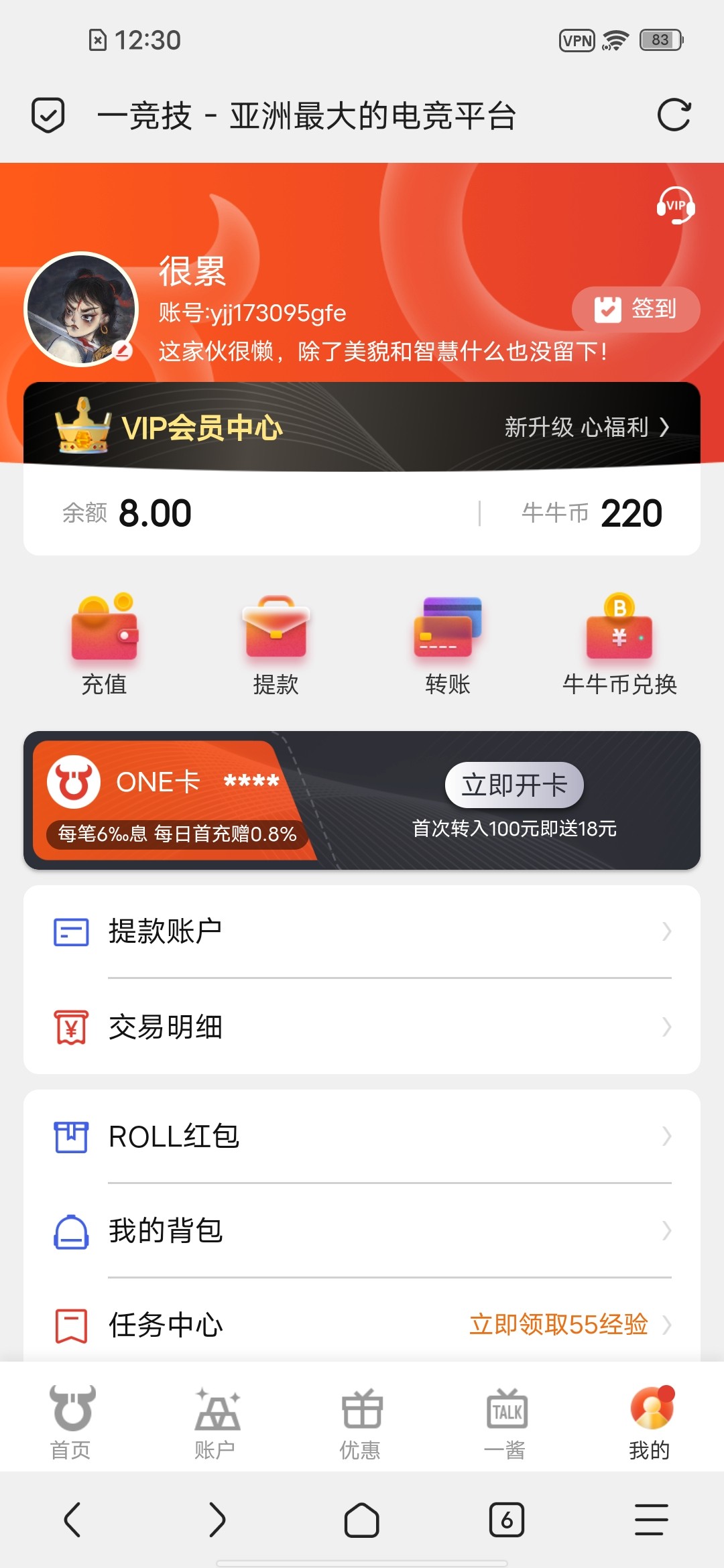Switch to the 首页 tab
Screen dimensions: 724x1568
(x=71, y=1422)
